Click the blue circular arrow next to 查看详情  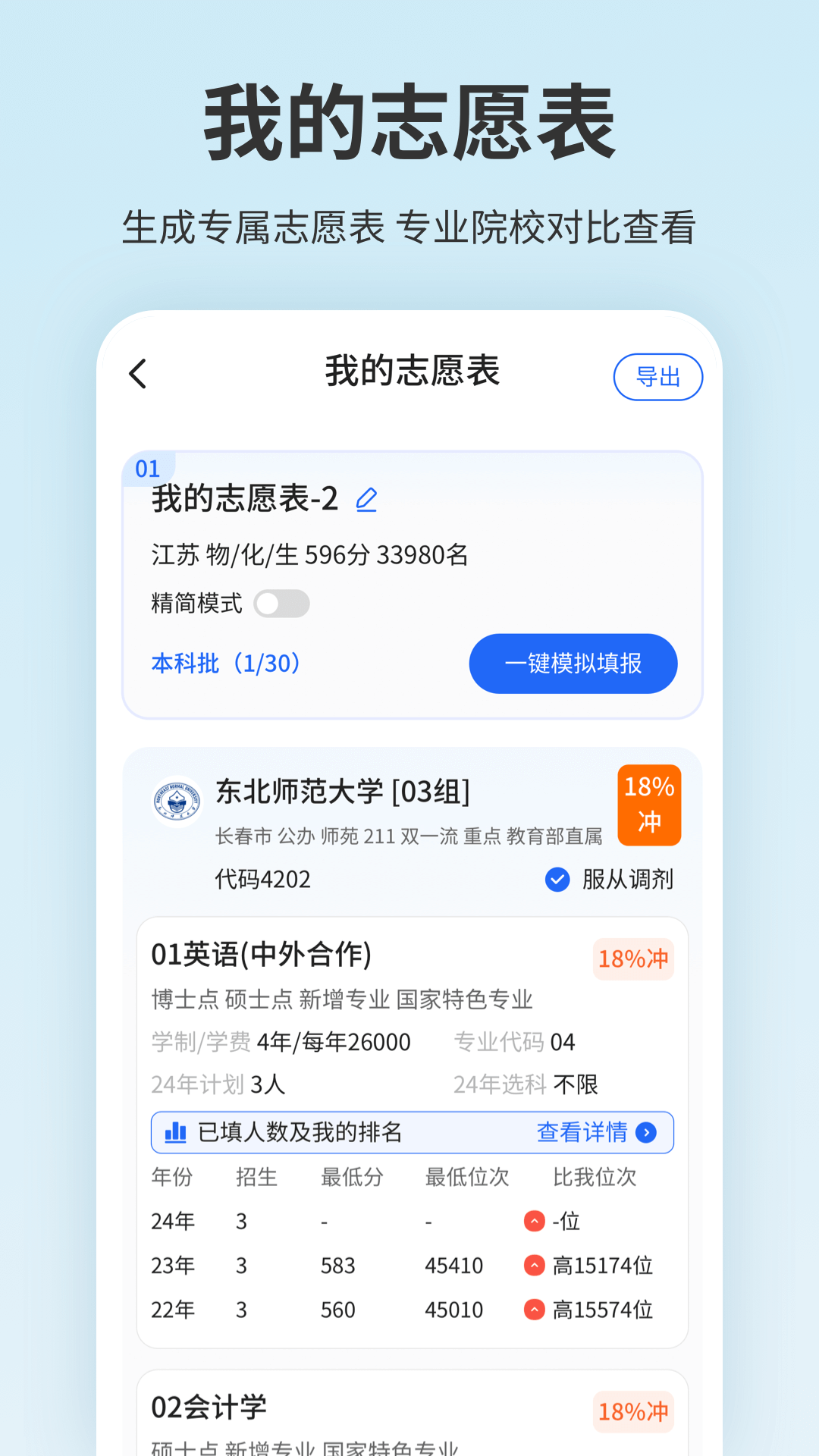645,1132
